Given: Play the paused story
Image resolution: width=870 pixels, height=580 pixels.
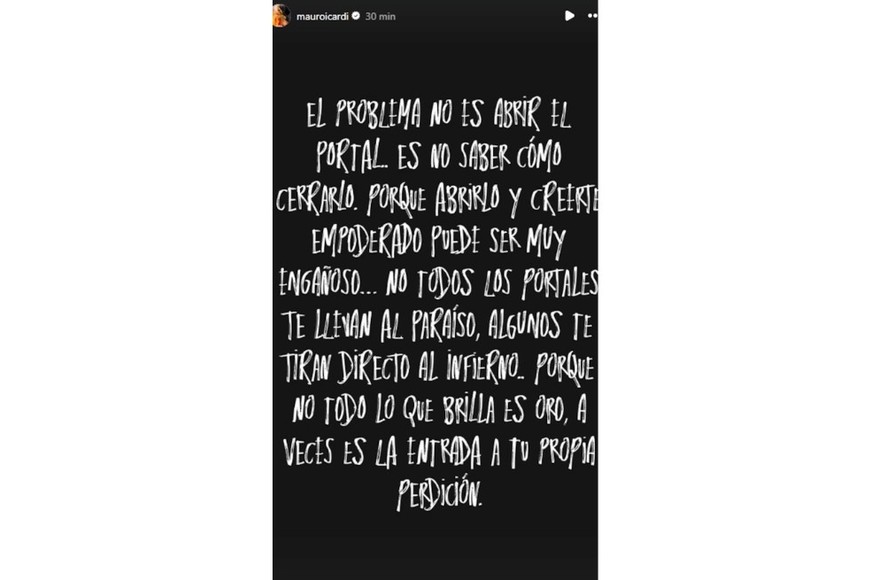Looking at the screenshot, I should tap(569, 16).
